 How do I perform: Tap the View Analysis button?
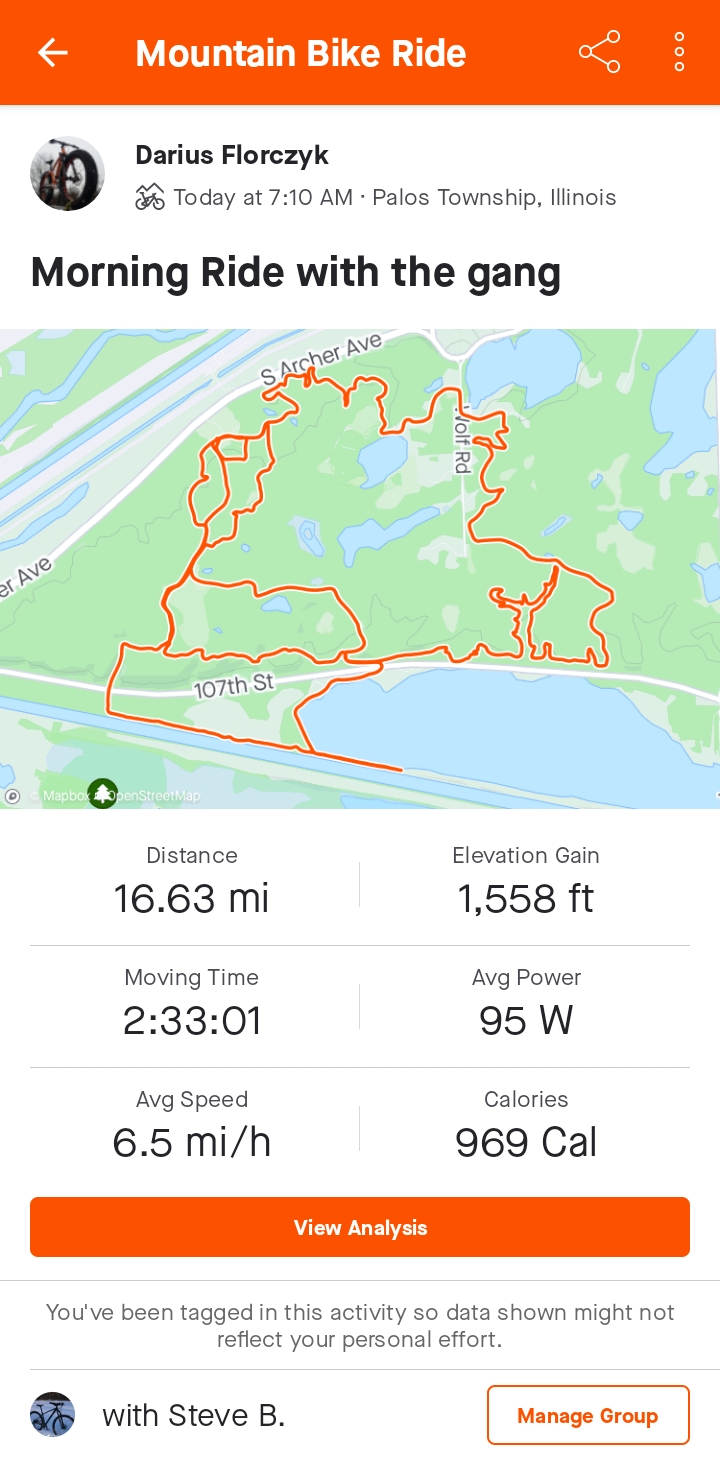[360, 1227]
